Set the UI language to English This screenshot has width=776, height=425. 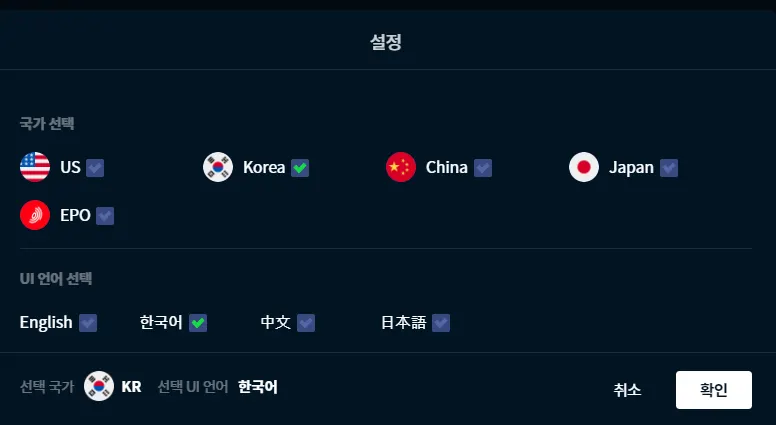coord(88,323)
